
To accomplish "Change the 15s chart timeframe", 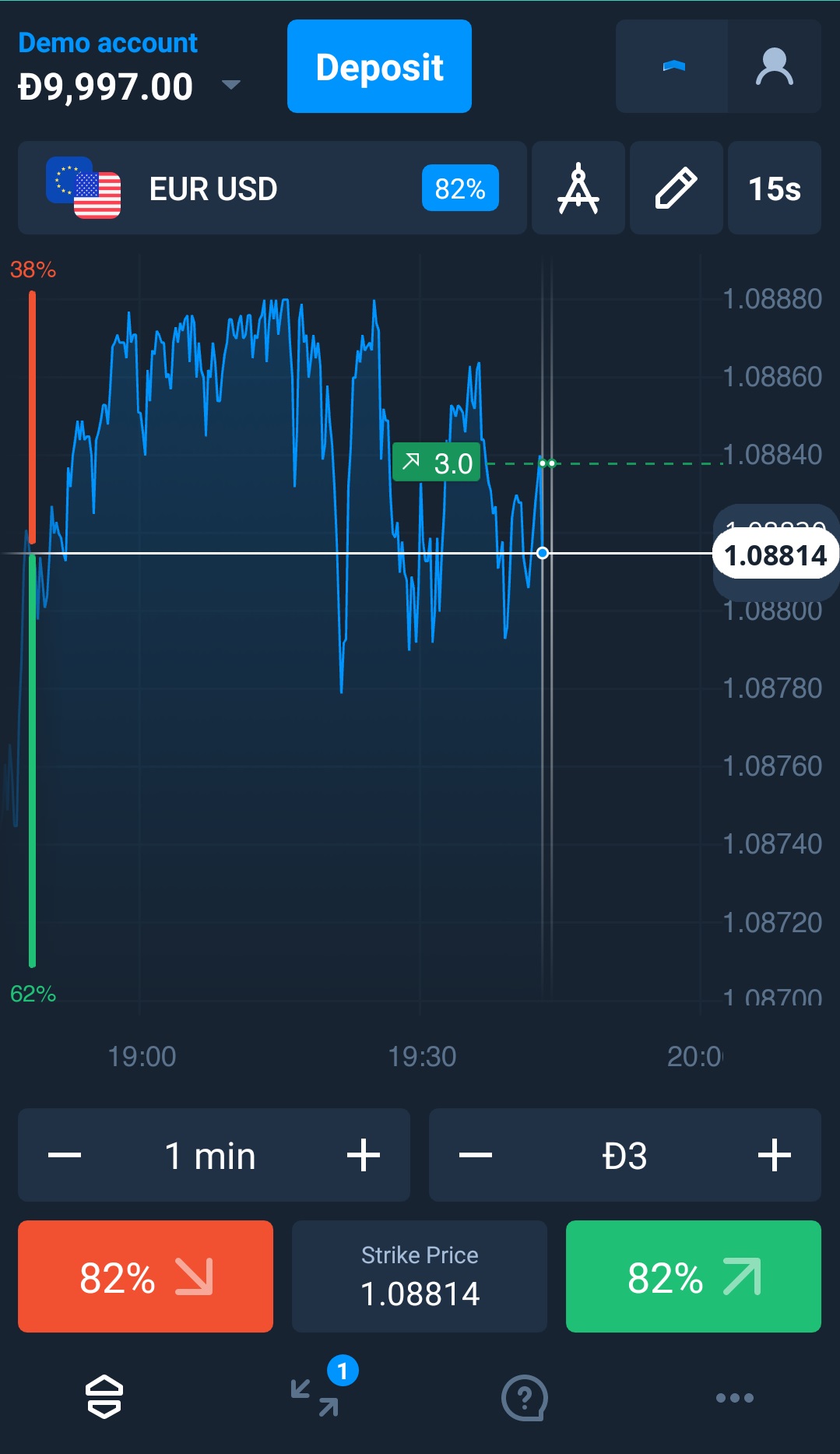I will [x=775, y=188].
